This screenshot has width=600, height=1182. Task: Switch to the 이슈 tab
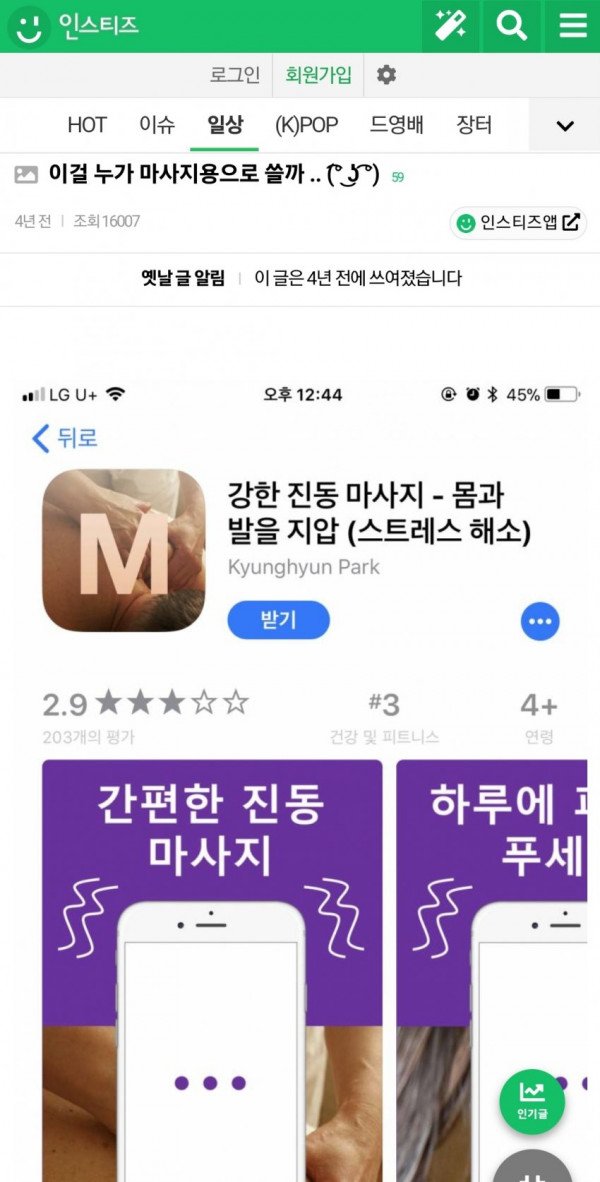(x=157, y=126)
